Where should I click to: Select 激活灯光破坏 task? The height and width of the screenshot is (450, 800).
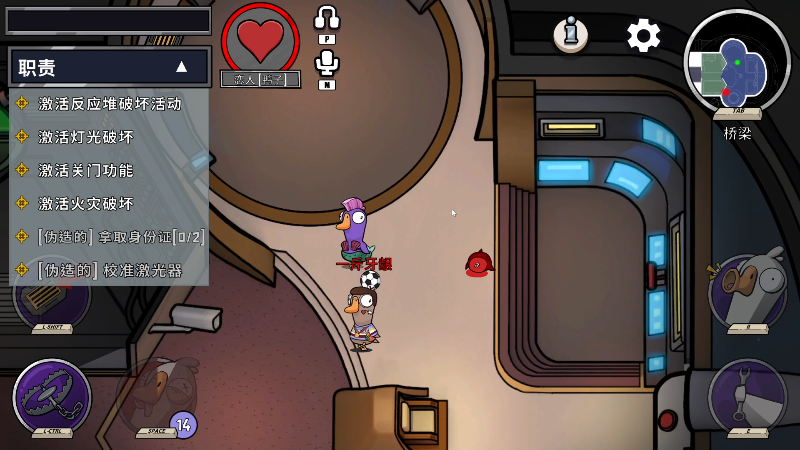pyautogui.click(x=86, y=136)
